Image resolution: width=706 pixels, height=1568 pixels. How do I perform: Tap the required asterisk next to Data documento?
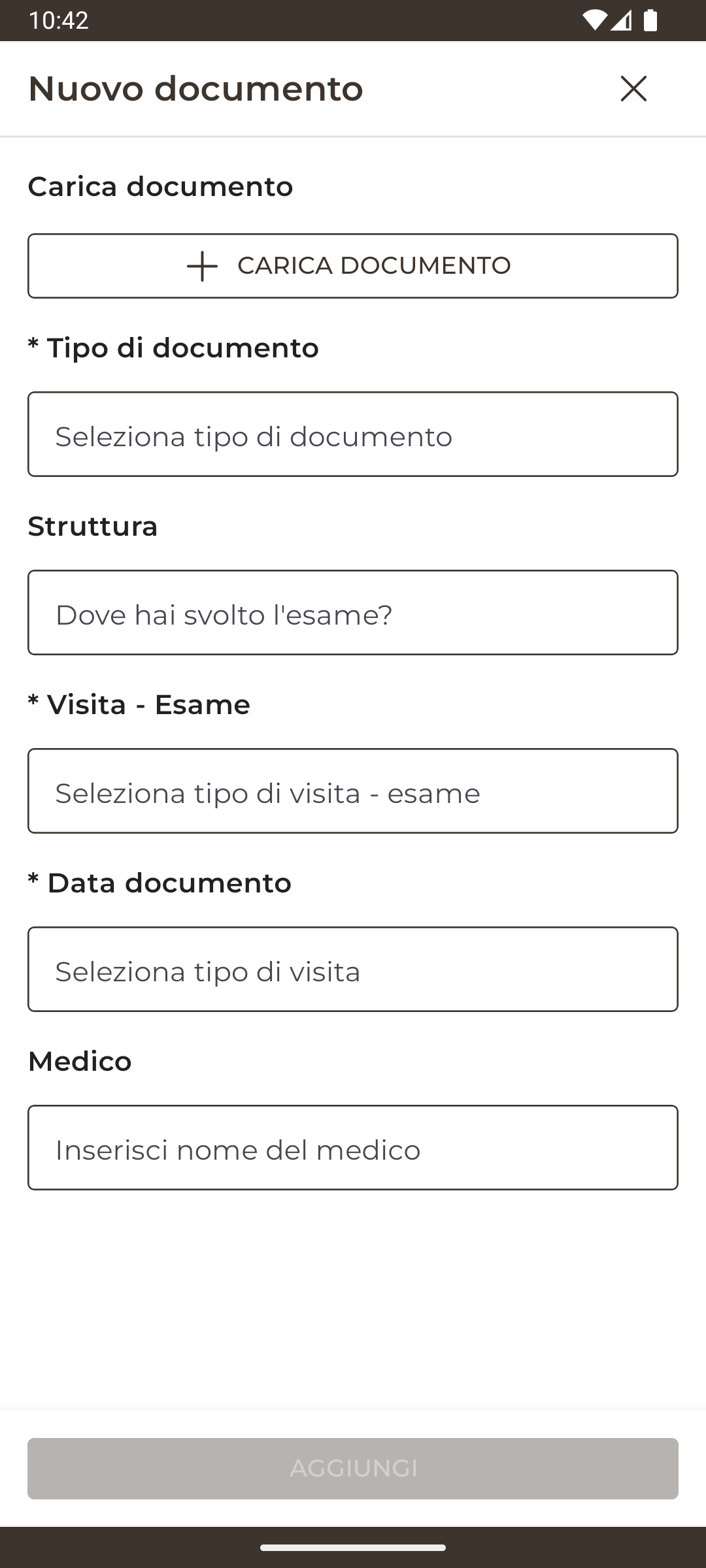click(x=34, y=882)
